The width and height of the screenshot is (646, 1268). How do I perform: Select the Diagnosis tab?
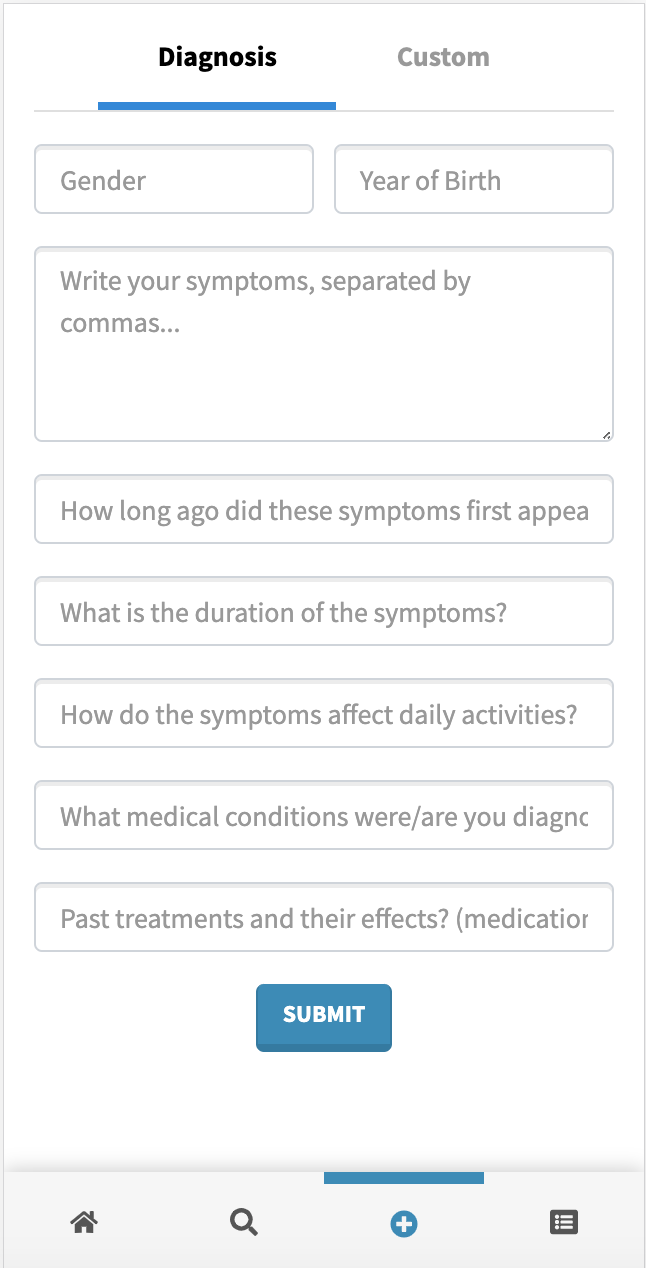[x=217, y=57]
